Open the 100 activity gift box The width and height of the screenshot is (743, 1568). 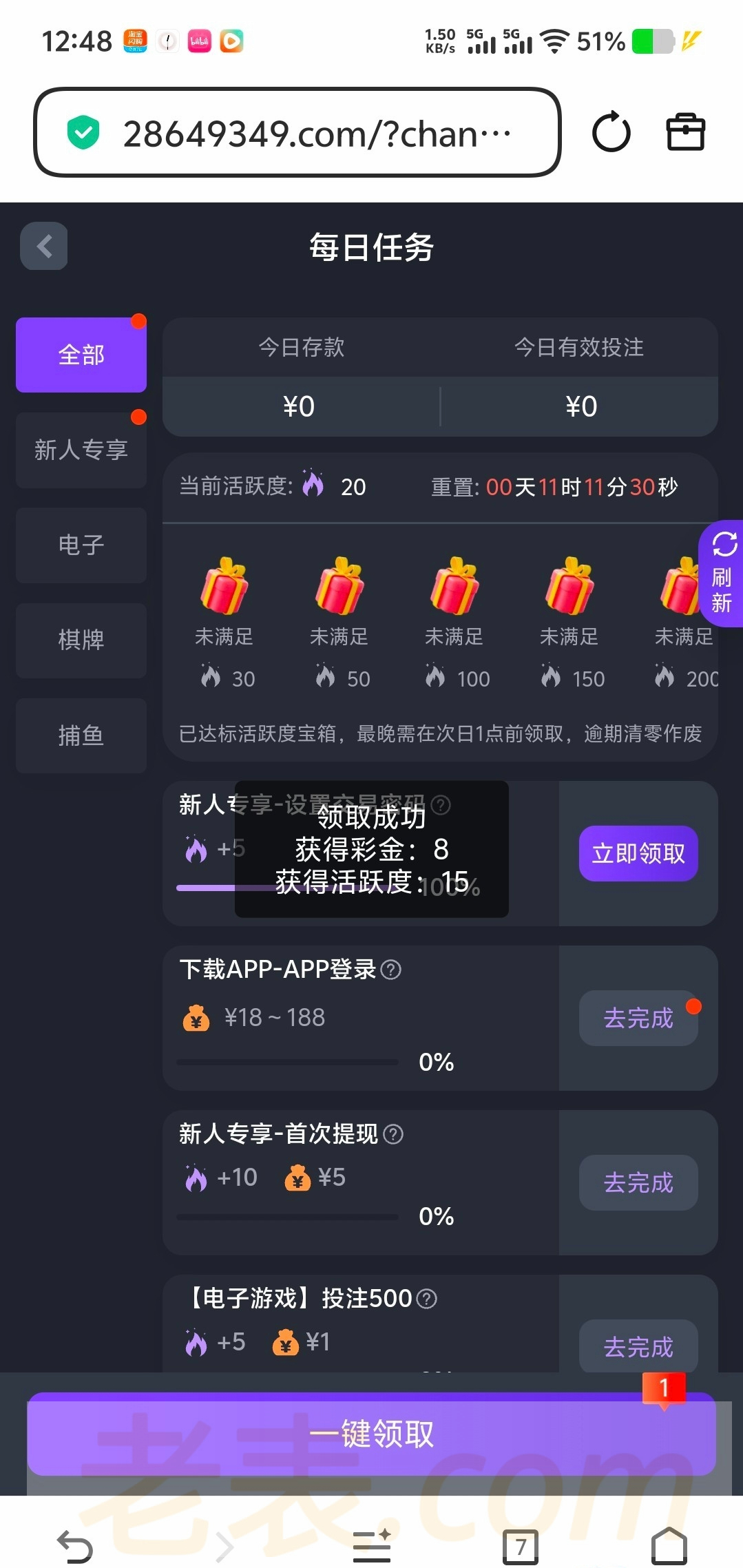[x=454, y=587]
